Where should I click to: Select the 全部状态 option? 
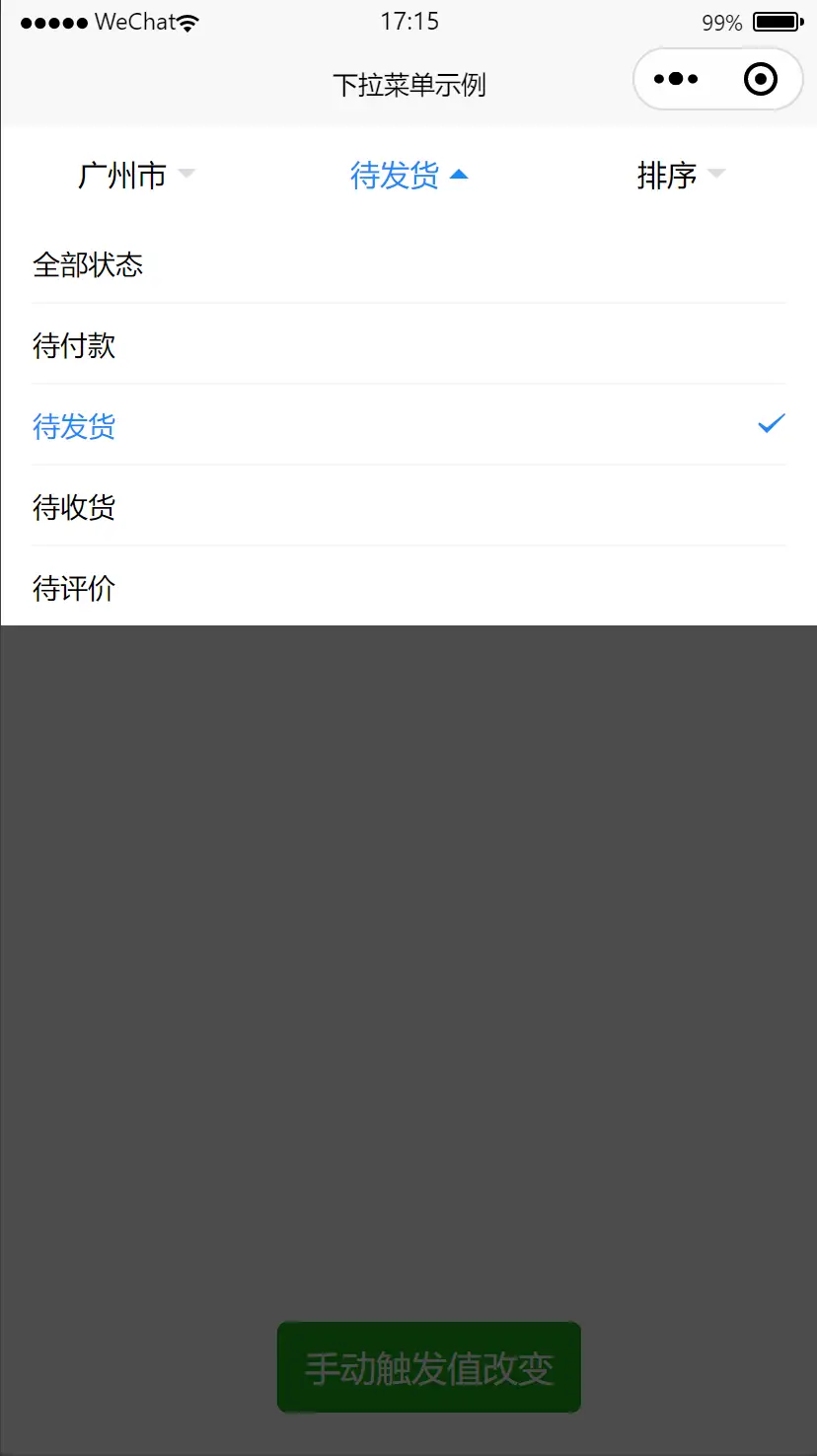408,264
